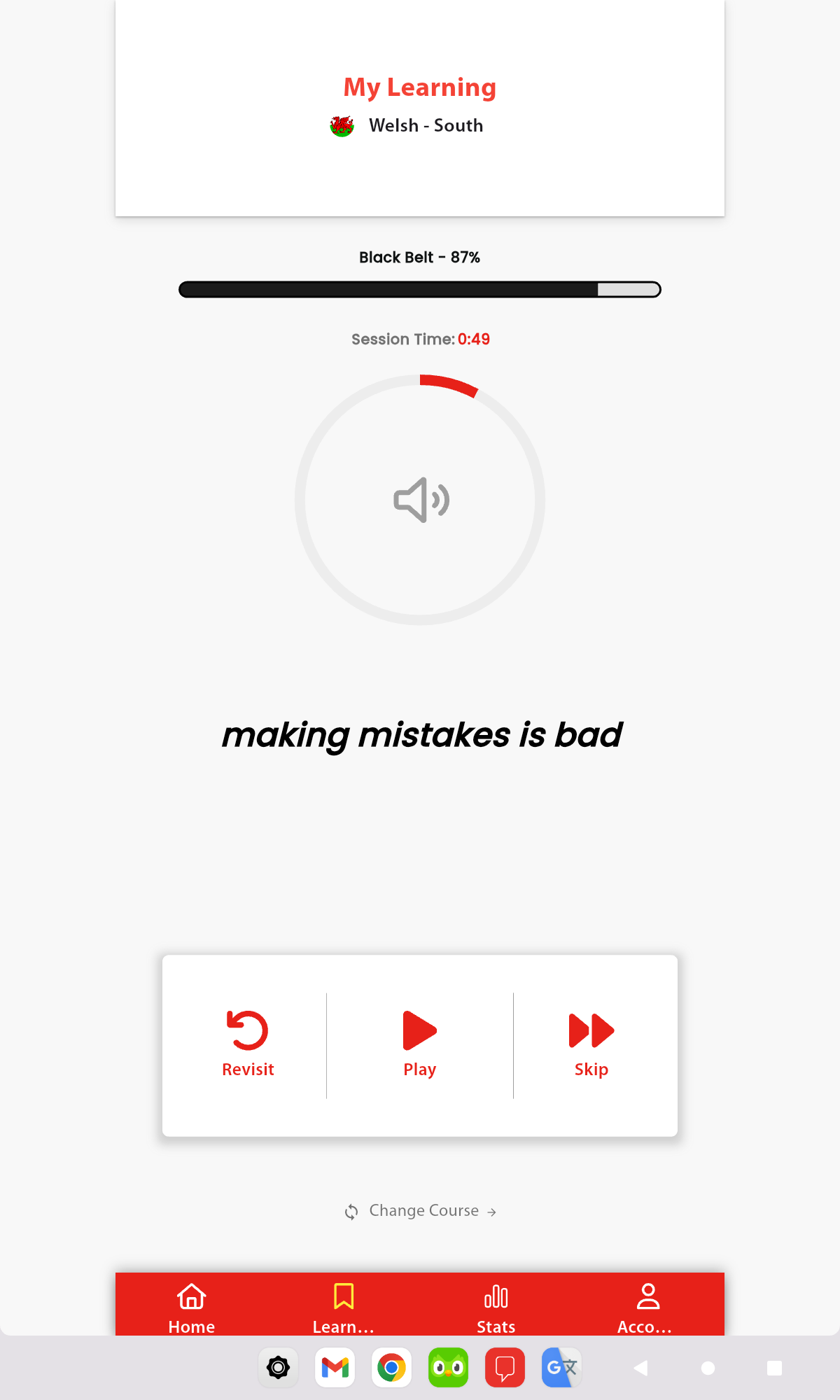The height and width of the screenshot is (1400, 840).
Task: Open the Change Course link
Action: click(x=421, y=1211)
